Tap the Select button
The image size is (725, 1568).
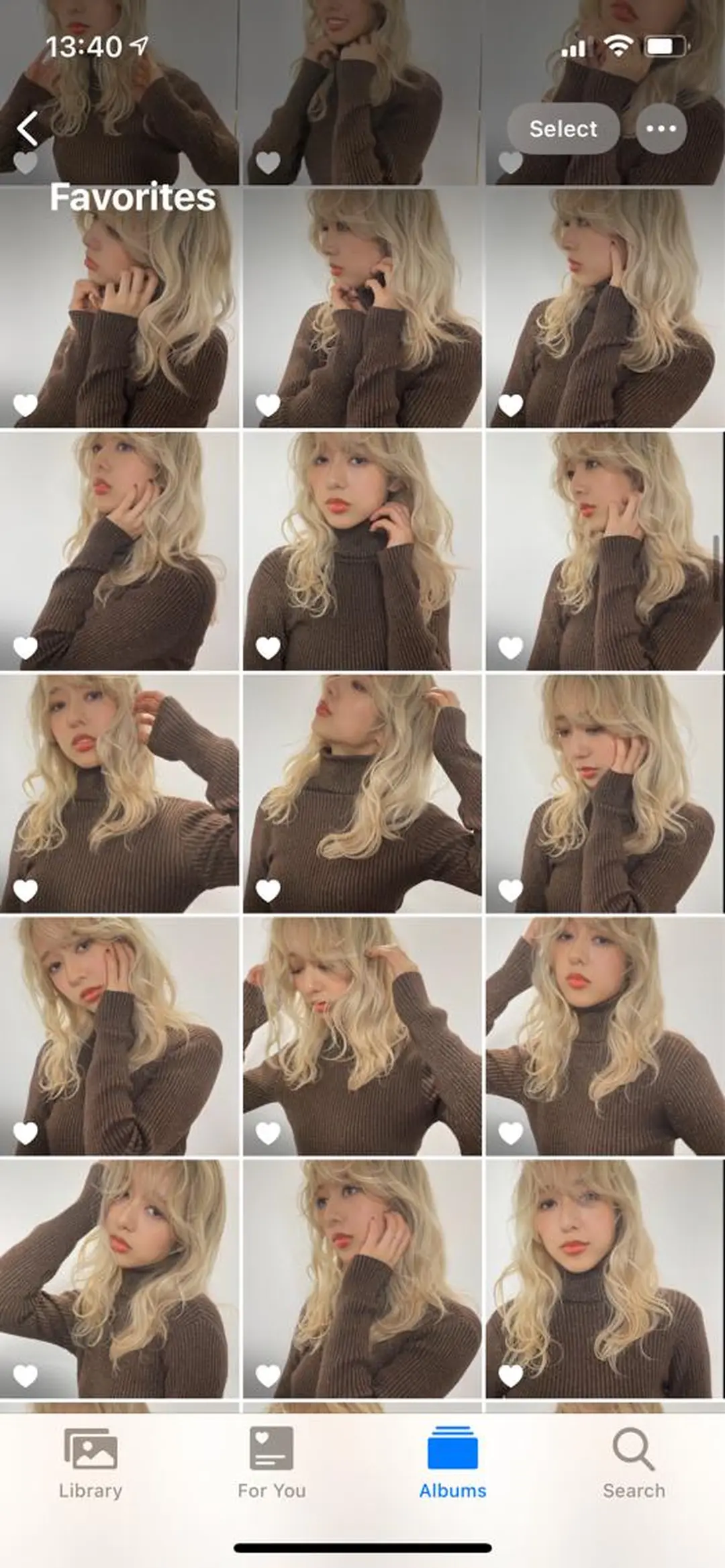click(x=563, y=128)
